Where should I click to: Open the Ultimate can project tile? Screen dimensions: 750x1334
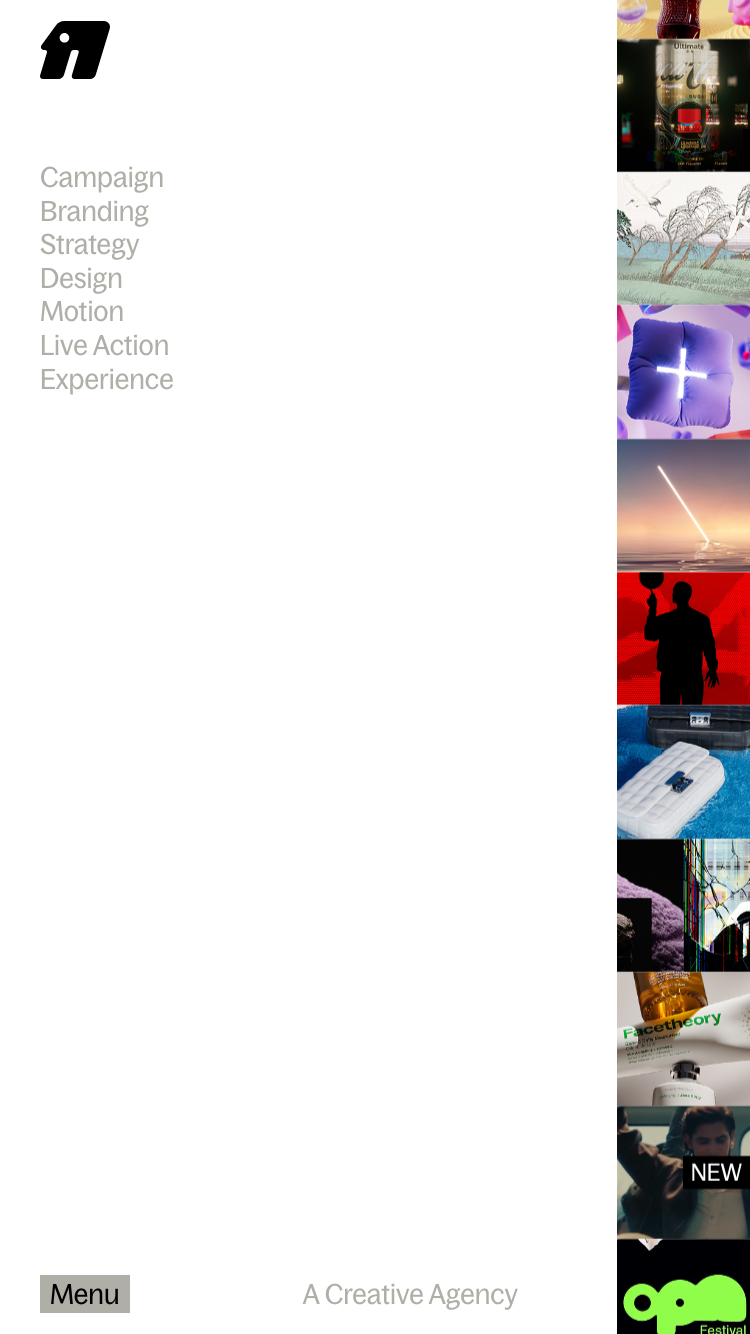(x=683, y=105)
